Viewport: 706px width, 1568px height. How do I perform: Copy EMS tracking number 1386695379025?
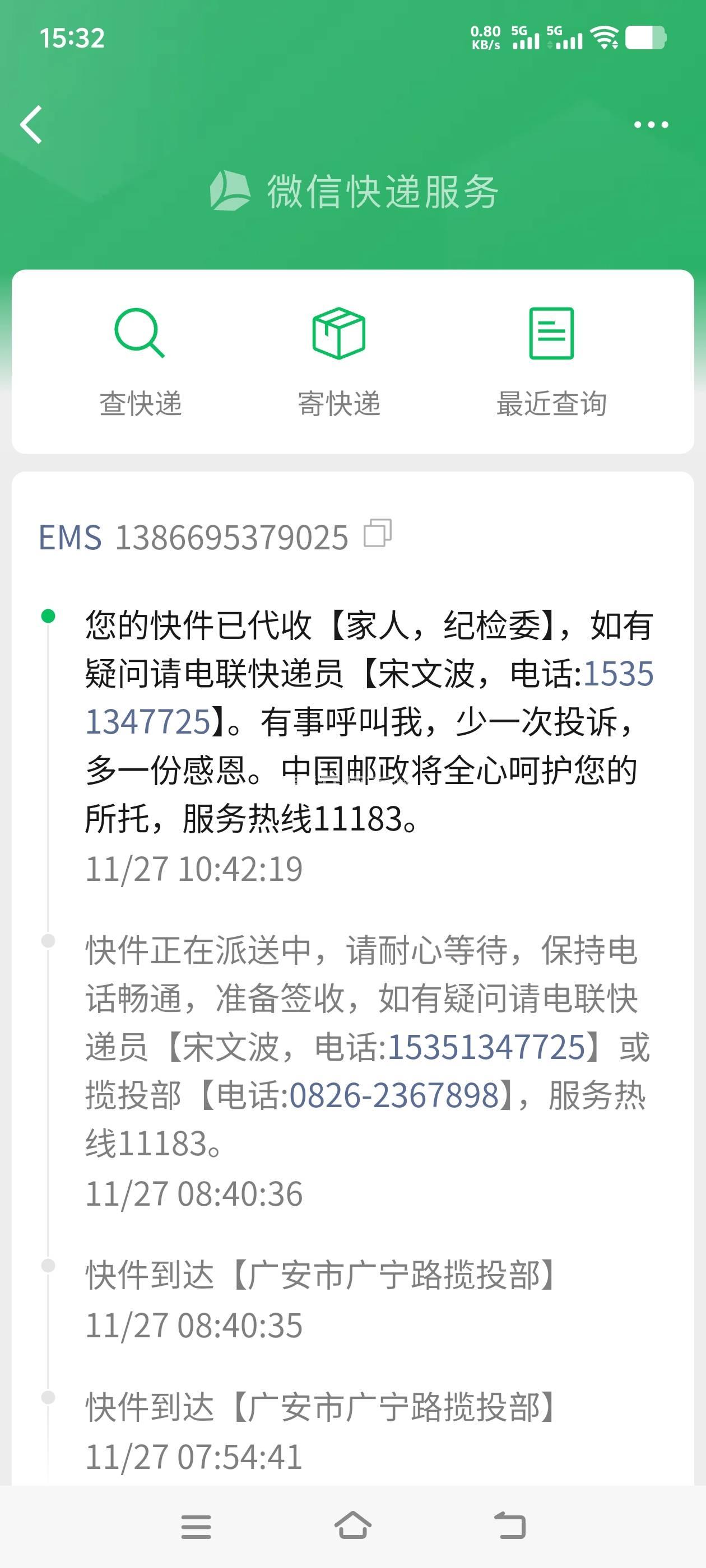click(x=377, y=534)
